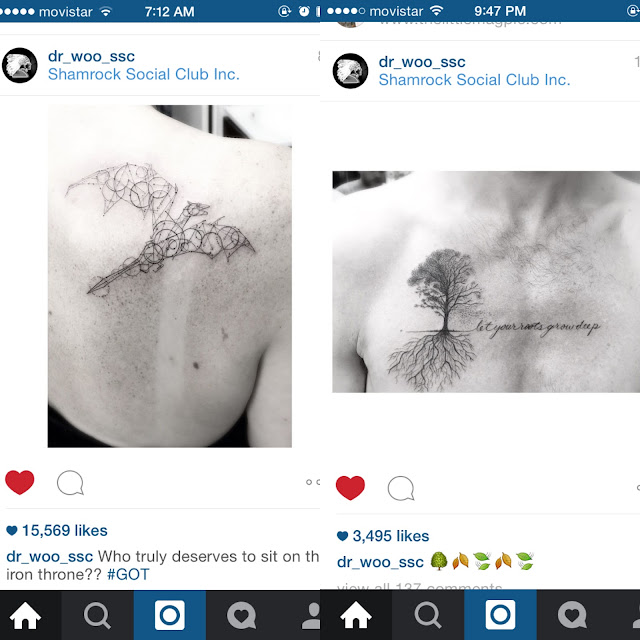Unlike the dragon tattoo post with 15,569 likes
Image resolution: width=640 pixels, height=640 pixels.
[x=20, y=482]
